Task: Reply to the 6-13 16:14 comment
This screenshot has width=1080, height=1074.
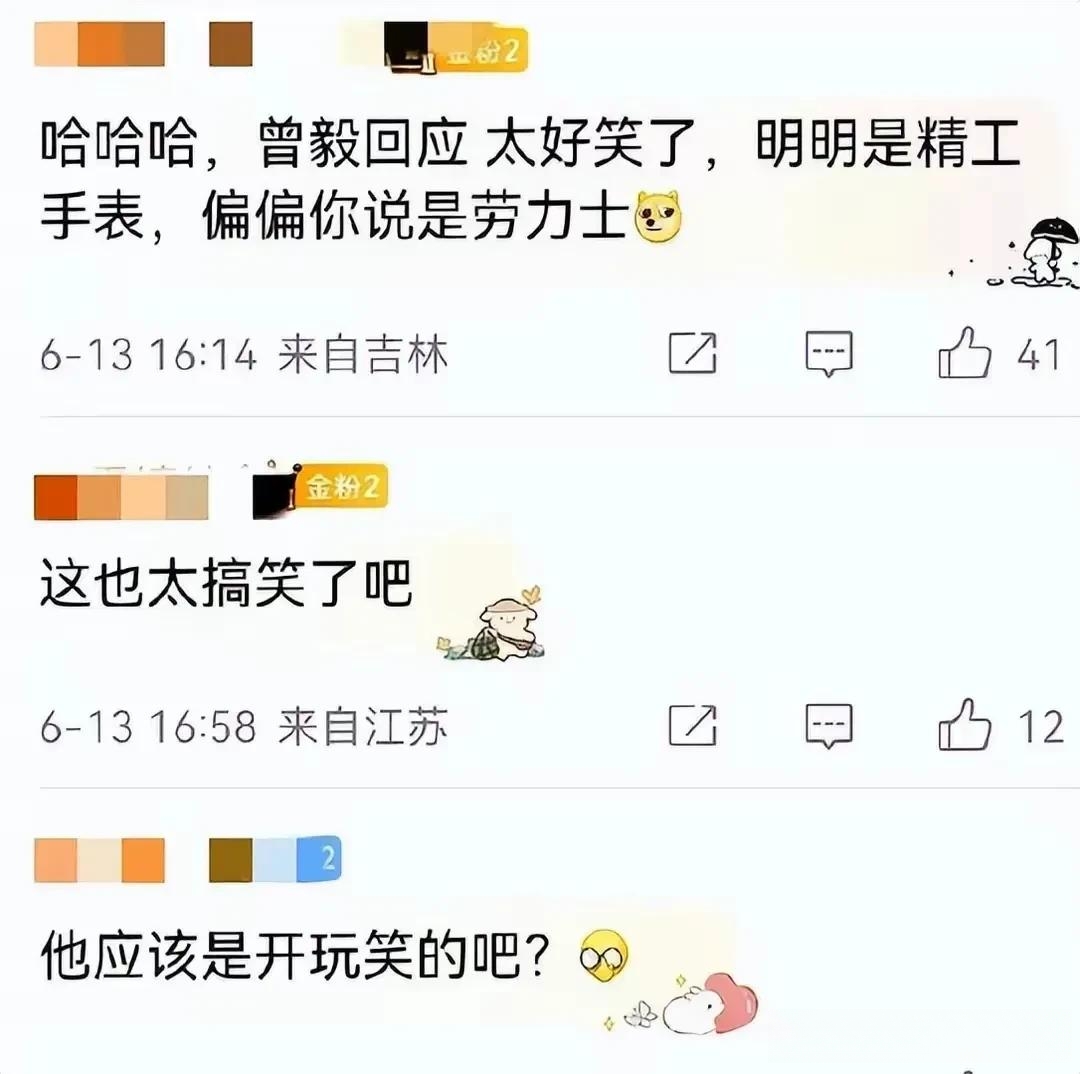Action: (829, 354)
